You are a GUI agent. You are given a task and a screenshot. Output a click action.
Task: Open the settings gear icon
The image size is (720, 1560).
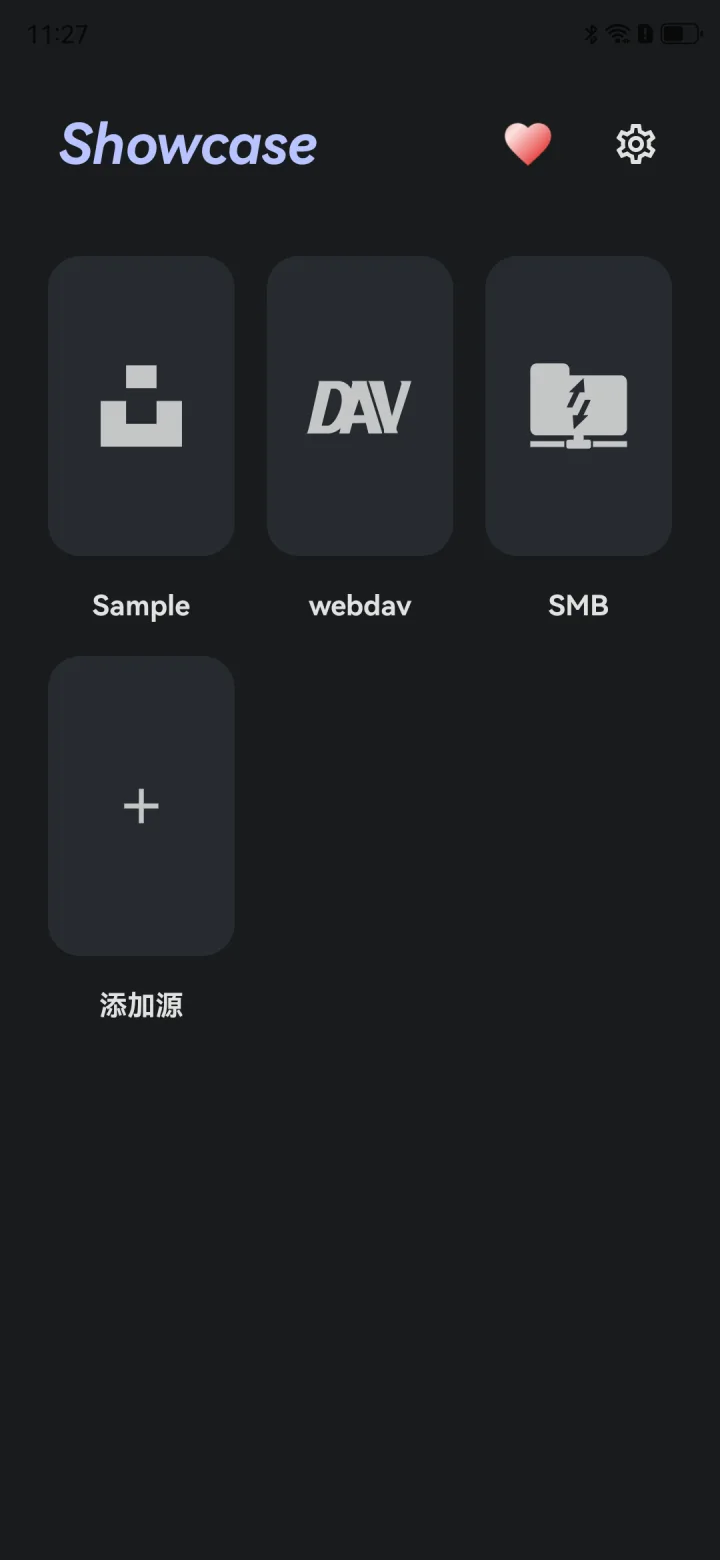636,145
